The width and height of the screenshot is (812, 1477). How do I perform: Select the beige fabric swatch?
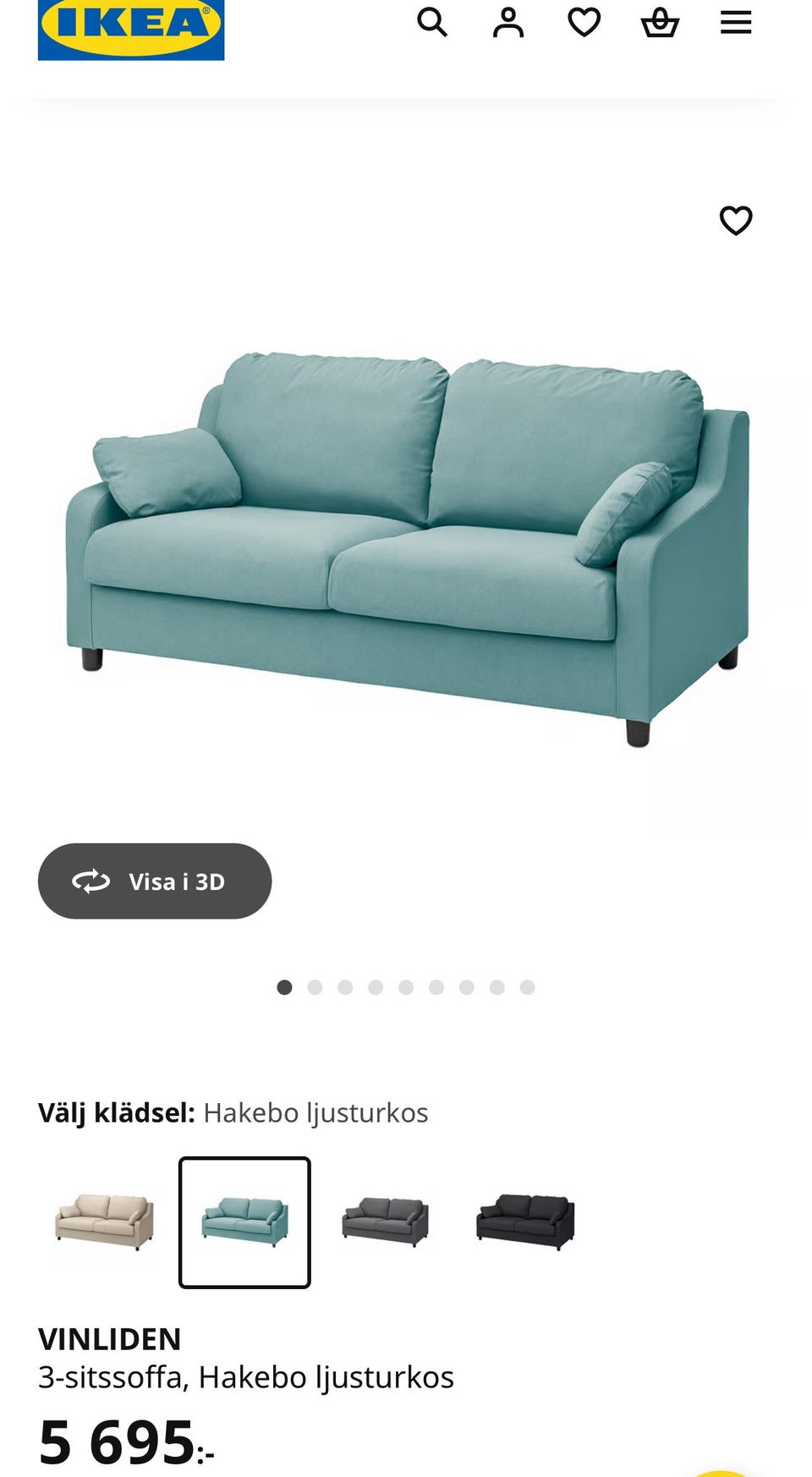coord(103,1222)
